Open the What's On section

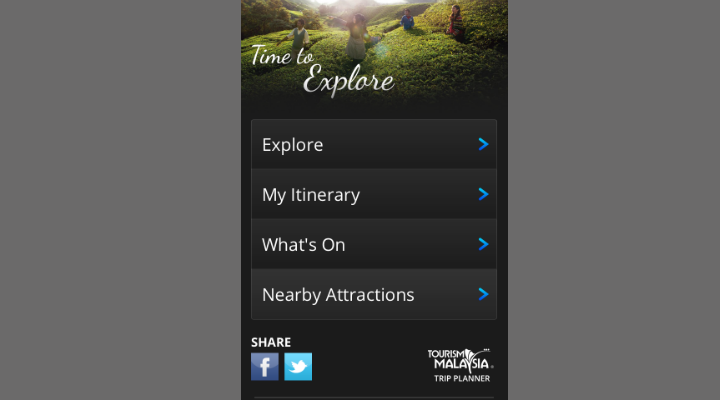[373, 244]
